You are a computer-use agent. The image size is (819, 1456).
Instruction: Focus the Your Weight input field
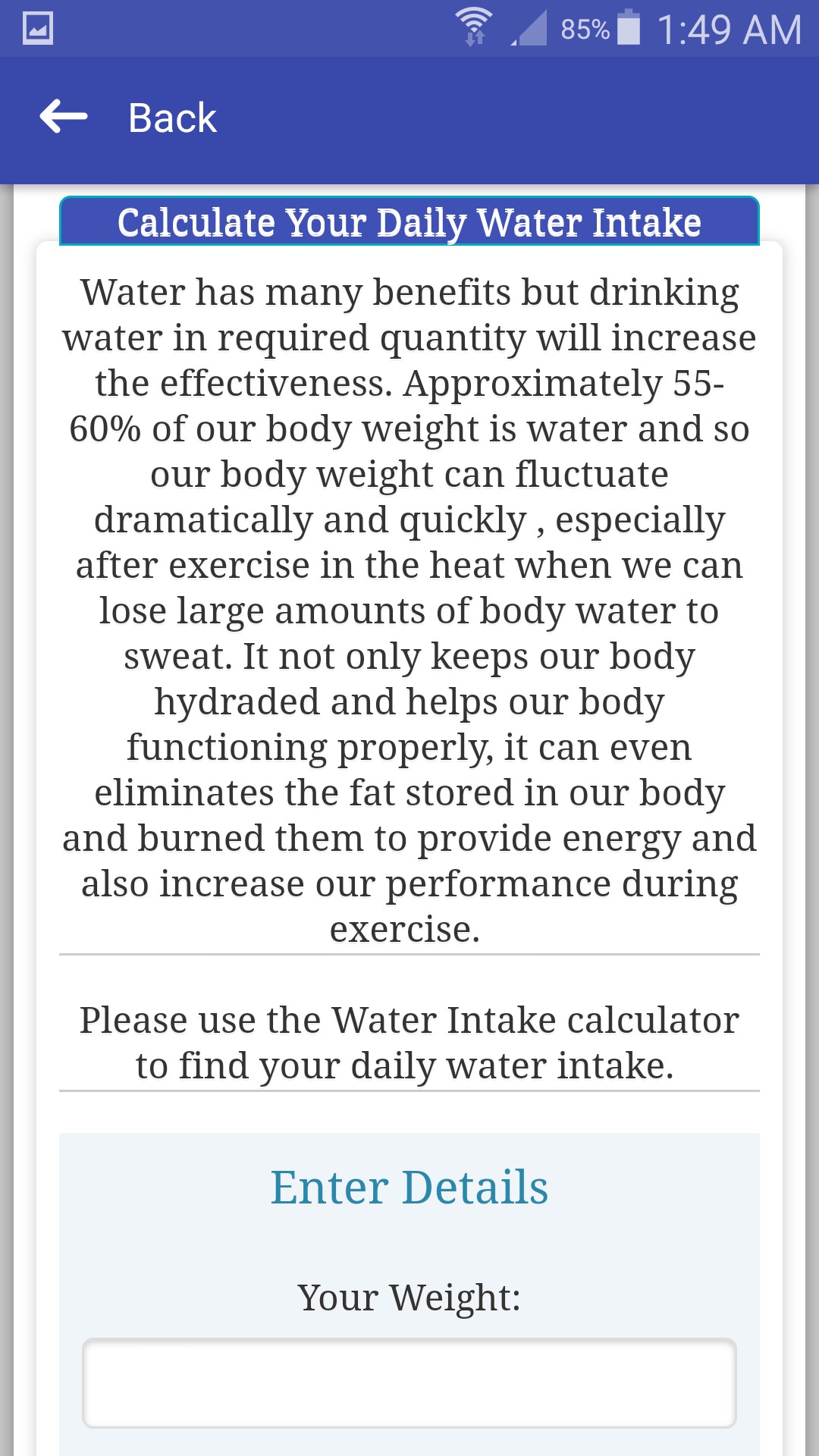coord(409,1383)
